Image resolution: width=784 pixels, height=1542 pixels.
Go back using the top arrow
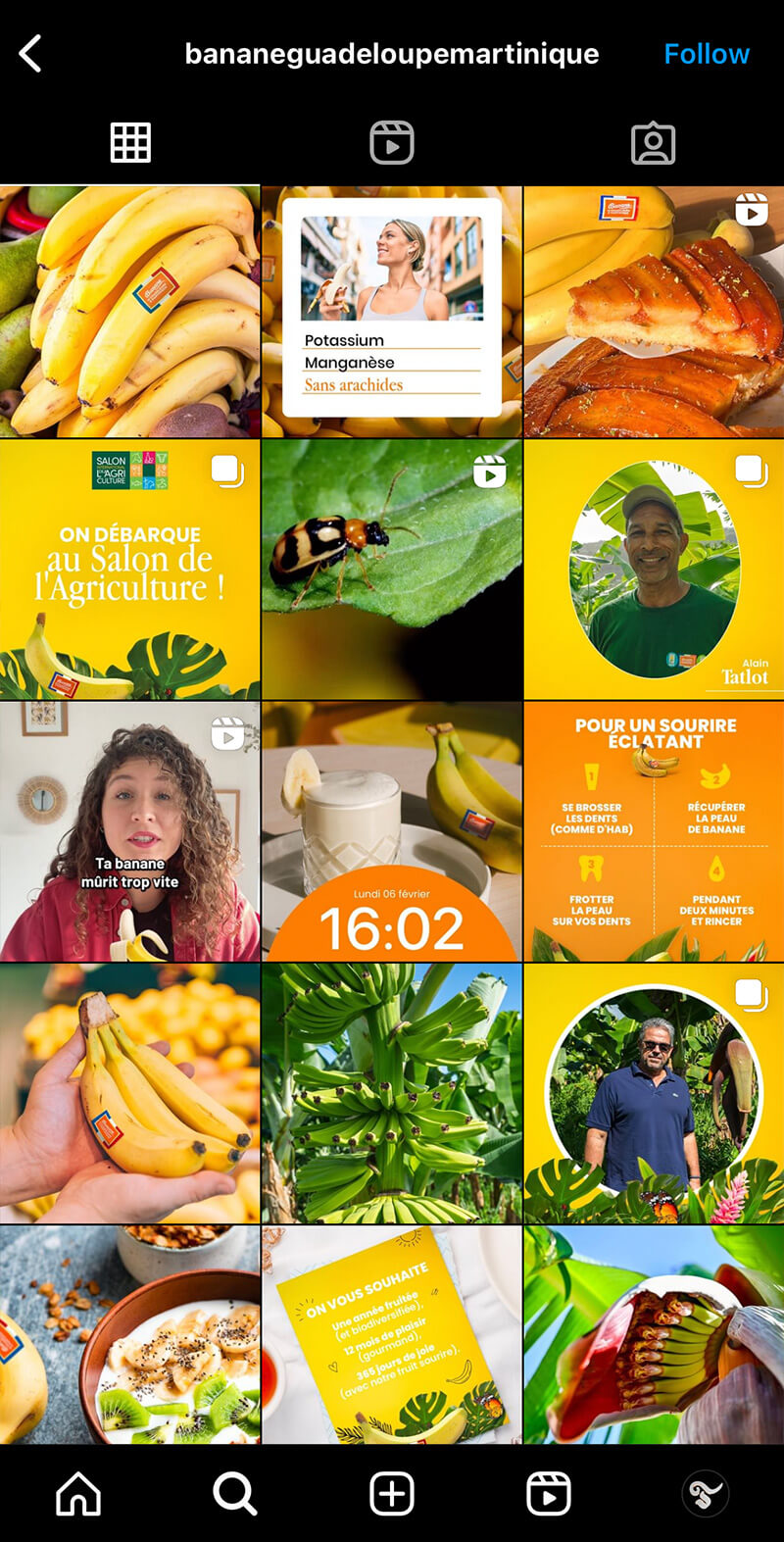pyautogui.click(x=31, y=54)
